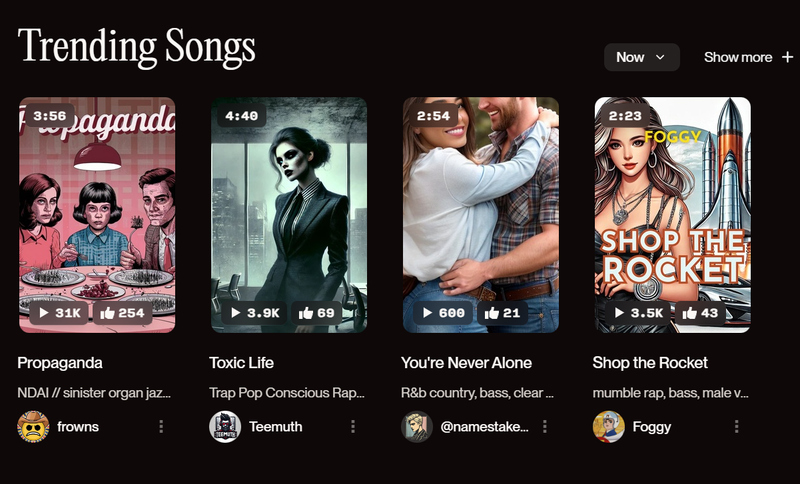Viewport: 800px width, 484px height.
Task: Open the You're Never Alone song cover
Action: click(481, 200)
